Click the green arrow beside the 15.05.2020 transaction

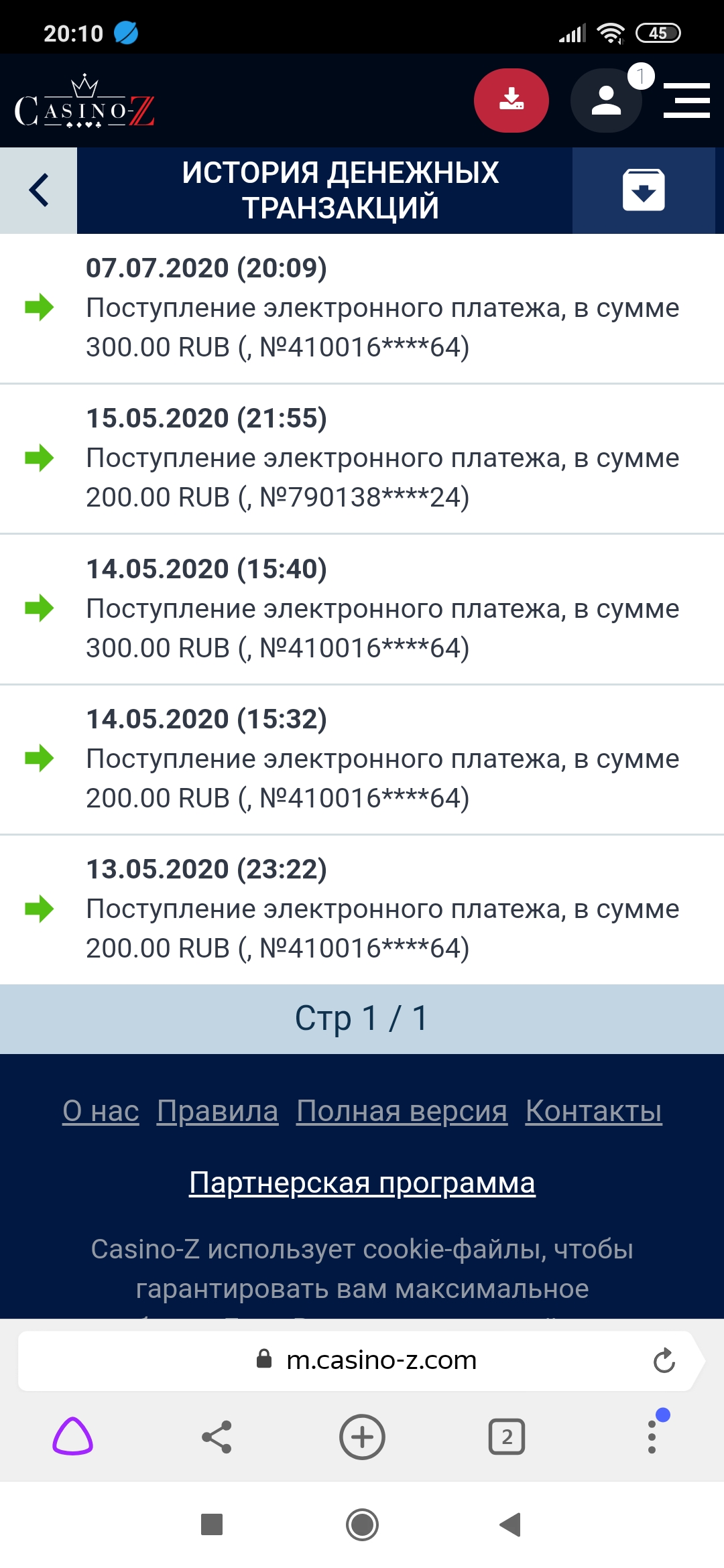click(x=38, y=458)
